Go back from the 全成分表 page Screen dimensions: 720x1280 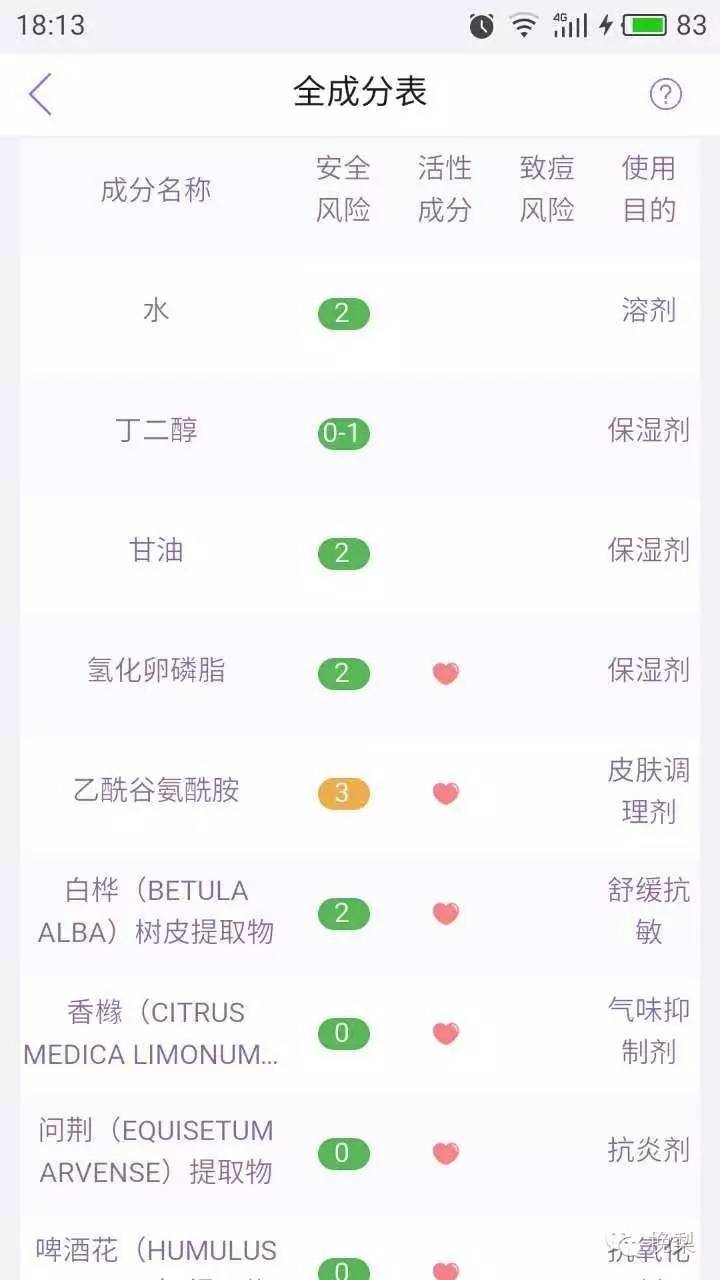point(40,94)
